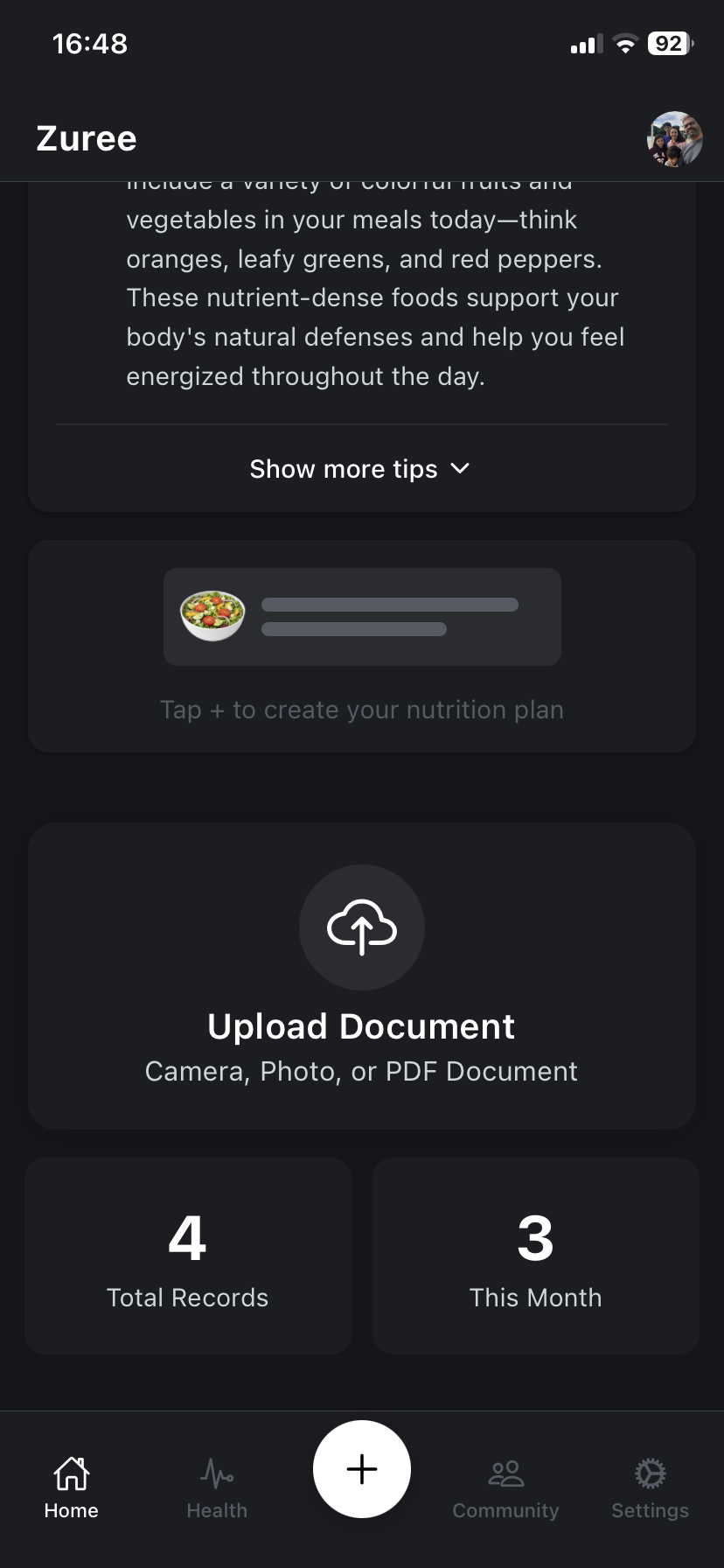Switch to the Health tab
The width and height of the screenshot is (724, 1568).
click(x=217, y=1487)
